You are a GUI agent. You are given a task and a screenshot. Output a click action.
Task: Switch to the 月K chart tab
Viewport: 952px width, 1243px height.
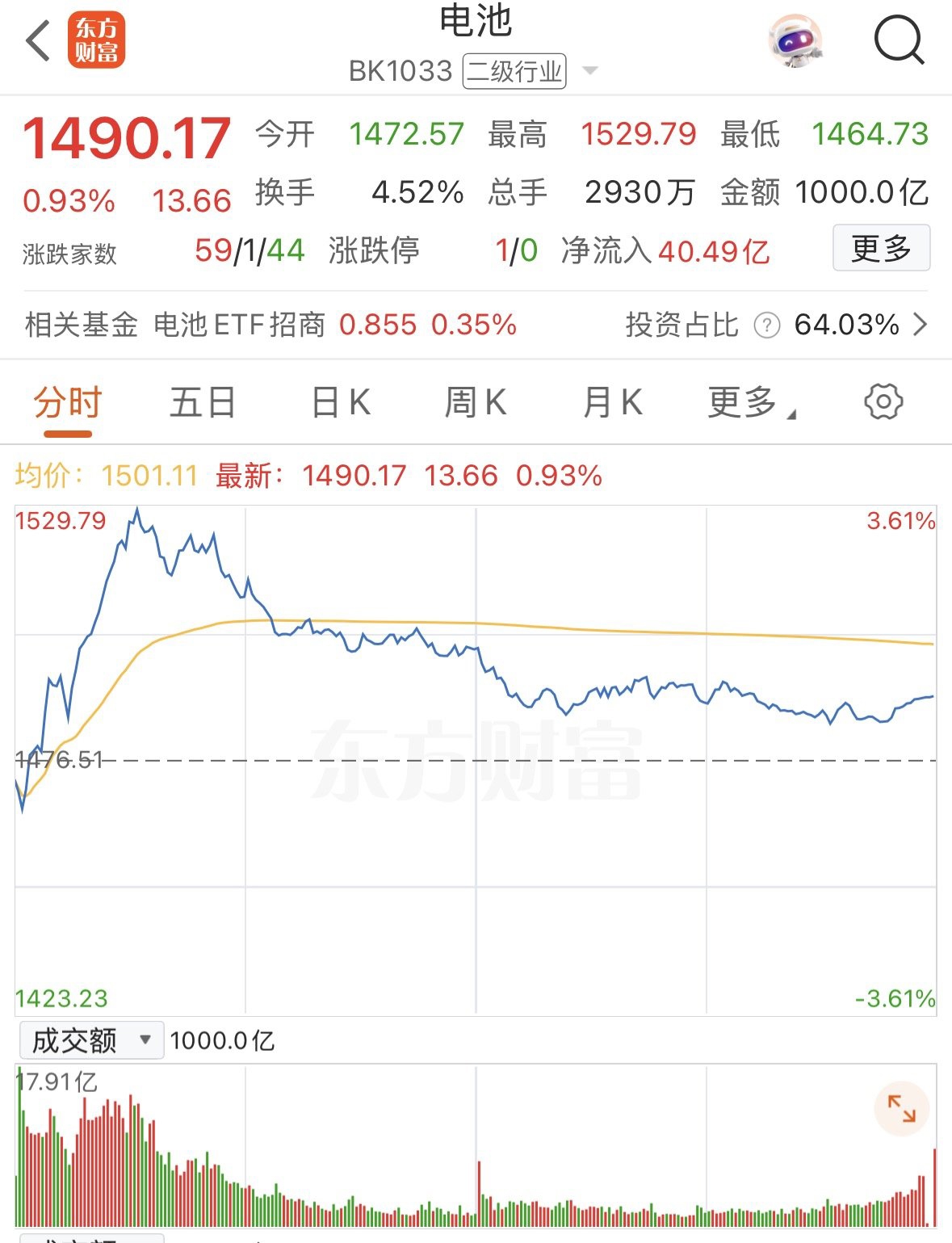(612, 402)
